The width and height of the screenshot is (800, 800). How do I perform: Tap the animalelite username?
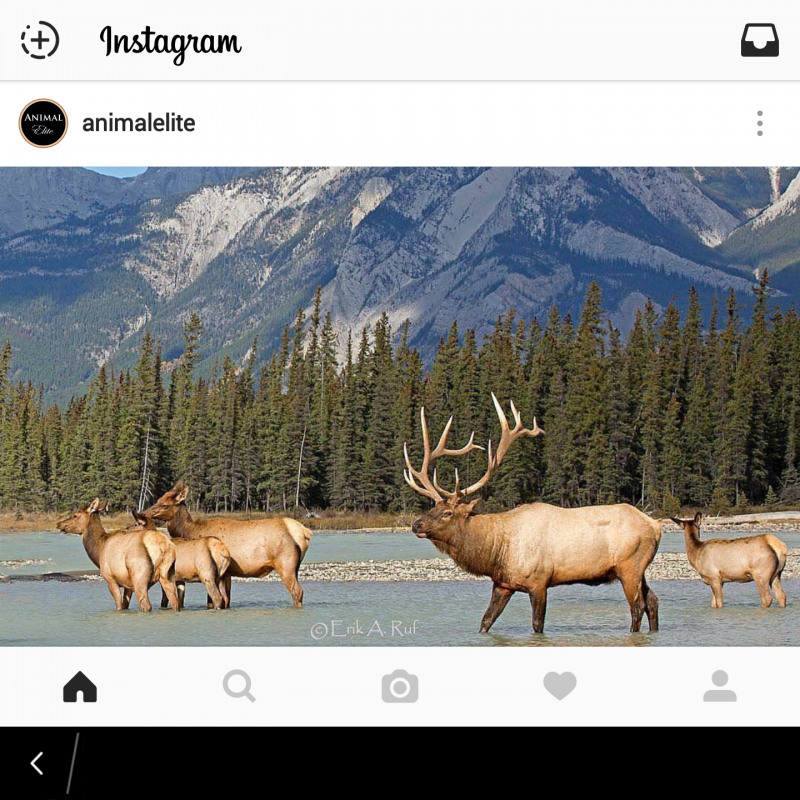tap(138, 123)
